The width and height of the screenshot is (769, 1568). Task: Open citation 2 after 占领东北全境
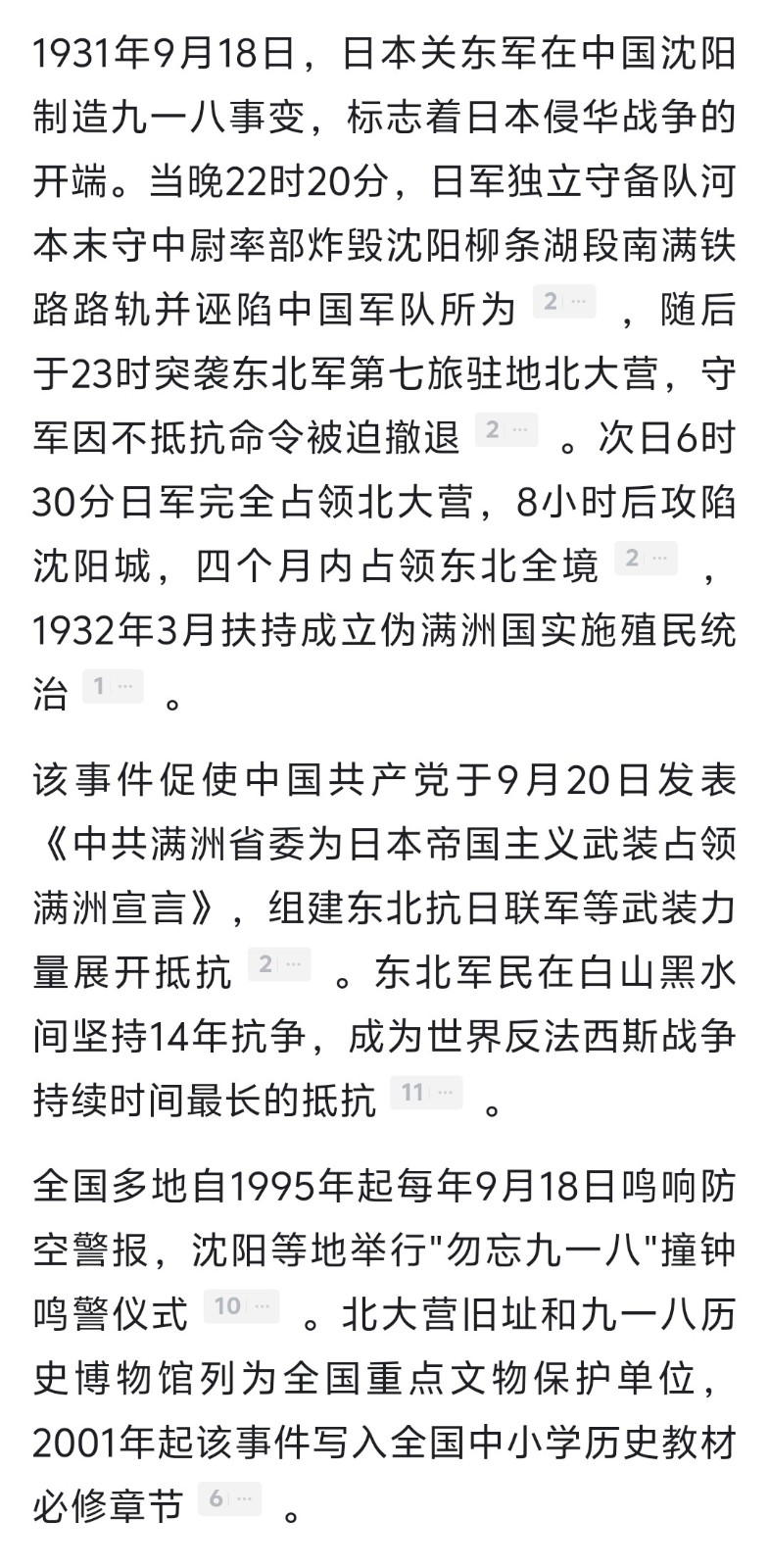[646, 559]
